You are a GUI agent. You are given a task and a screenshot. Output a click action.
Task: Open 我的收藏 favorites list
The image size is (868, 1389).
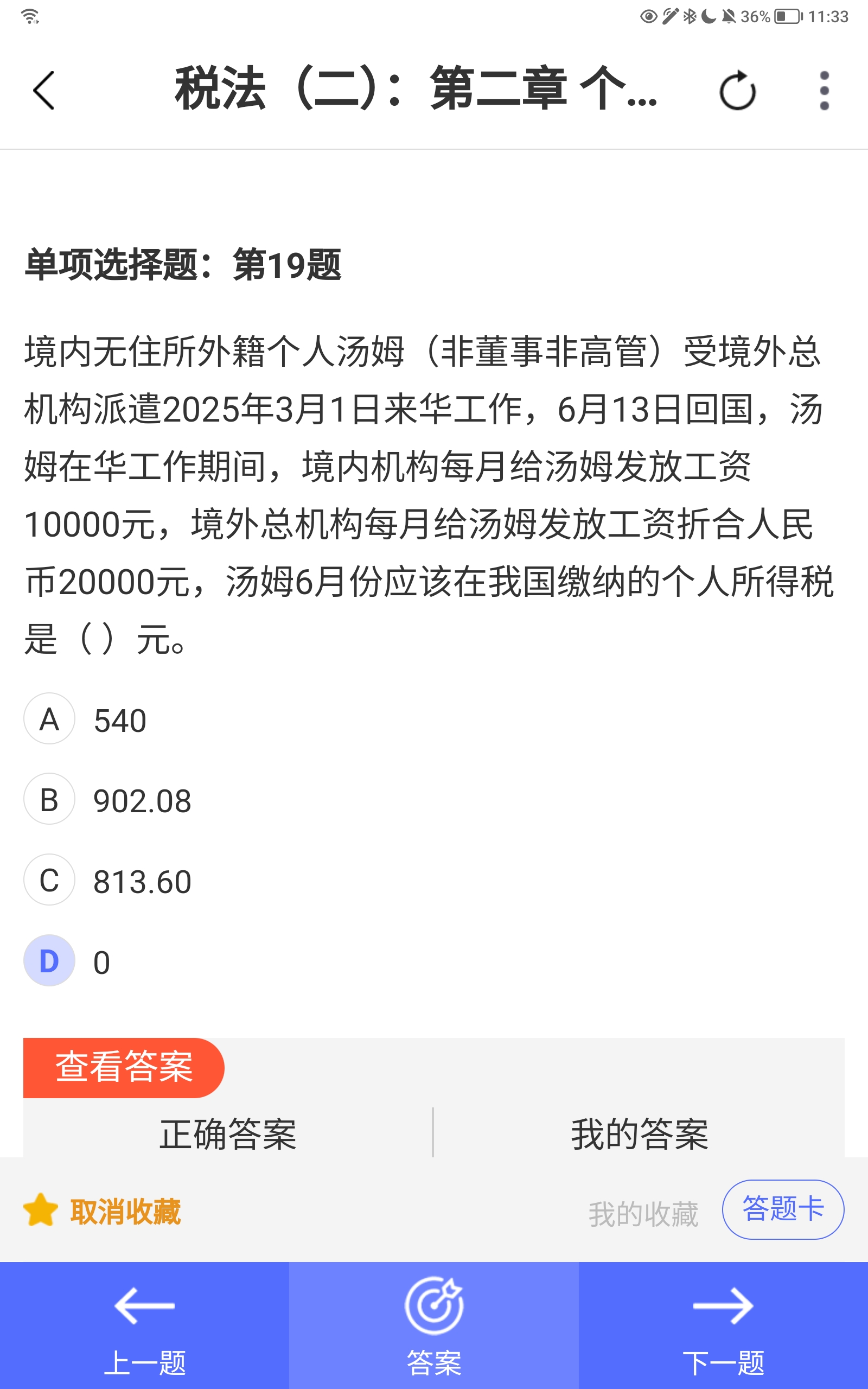click(x=643, y=1213)
